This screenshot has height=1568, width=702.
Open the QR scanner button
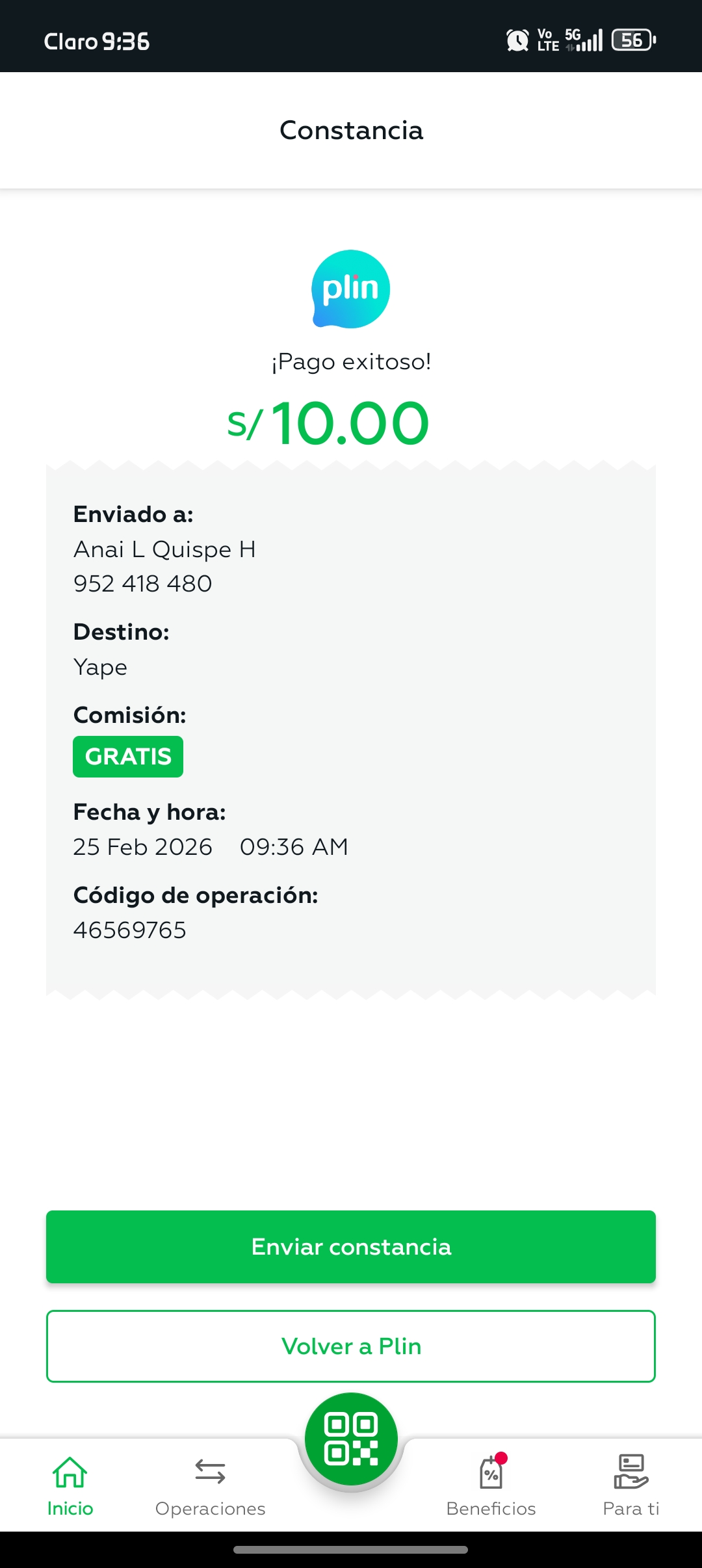351,1439
